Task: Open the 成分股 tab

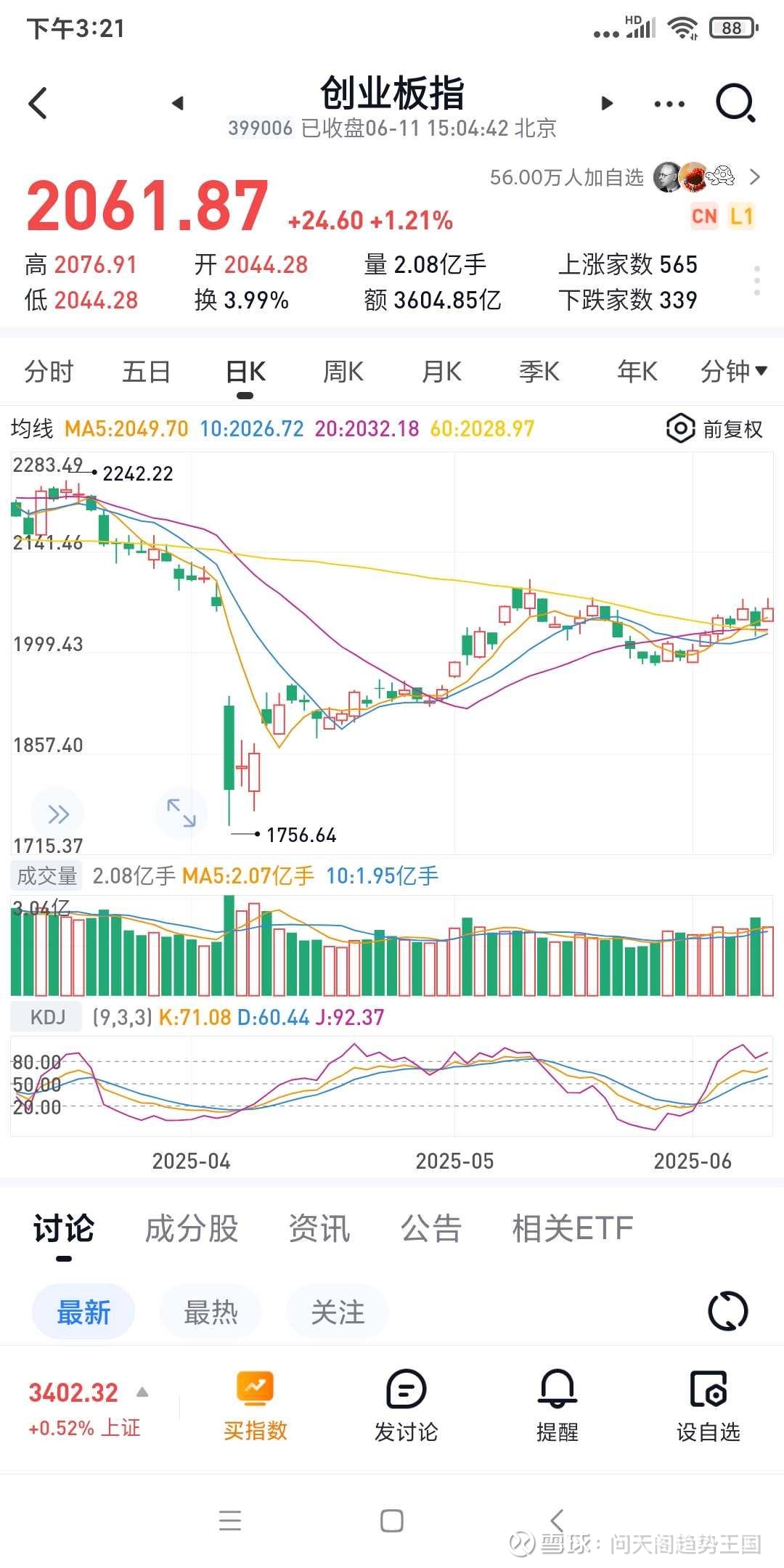Action: click(192, 1227)
